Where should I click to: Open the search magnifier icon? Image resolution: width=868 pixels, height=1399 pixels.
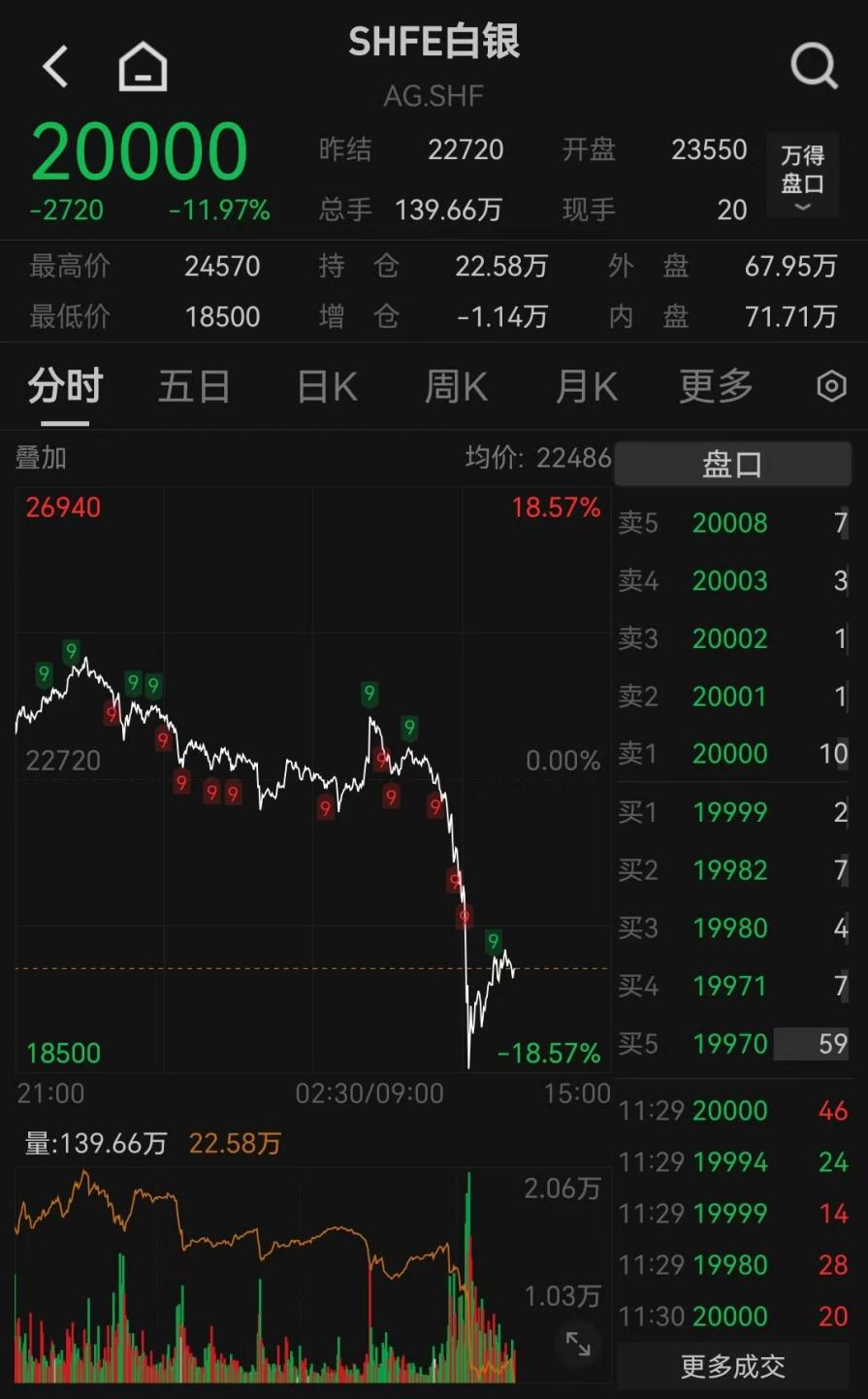(814, 65)
